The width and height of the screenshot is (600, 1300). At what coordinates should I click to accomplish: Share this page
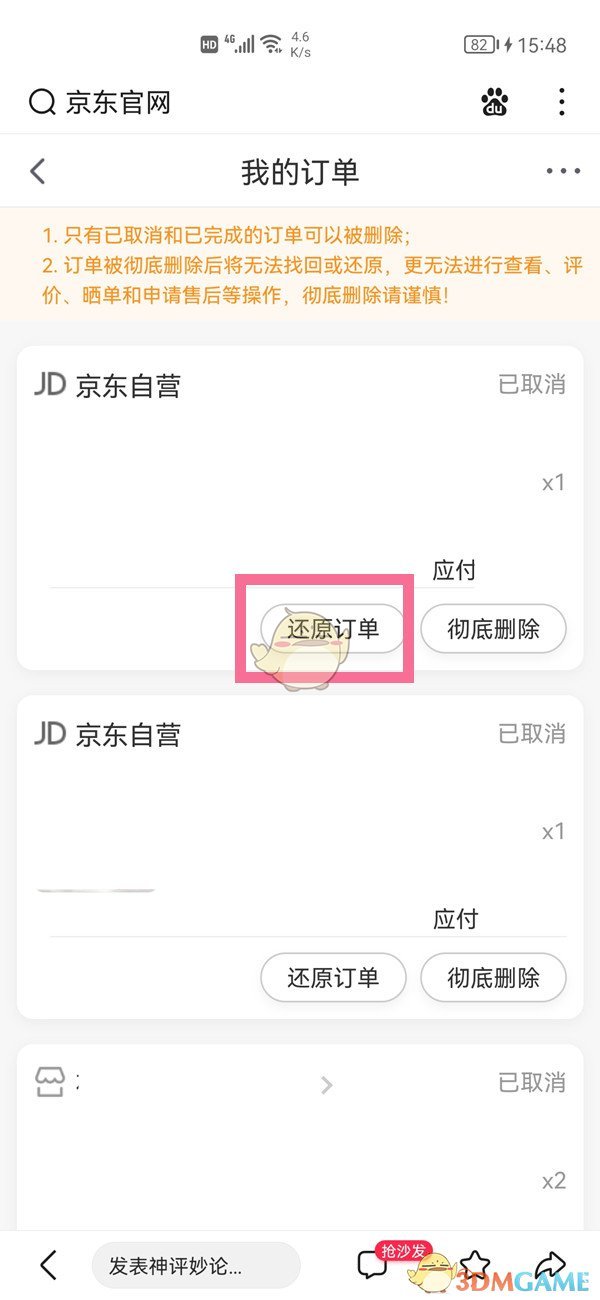551,1265
